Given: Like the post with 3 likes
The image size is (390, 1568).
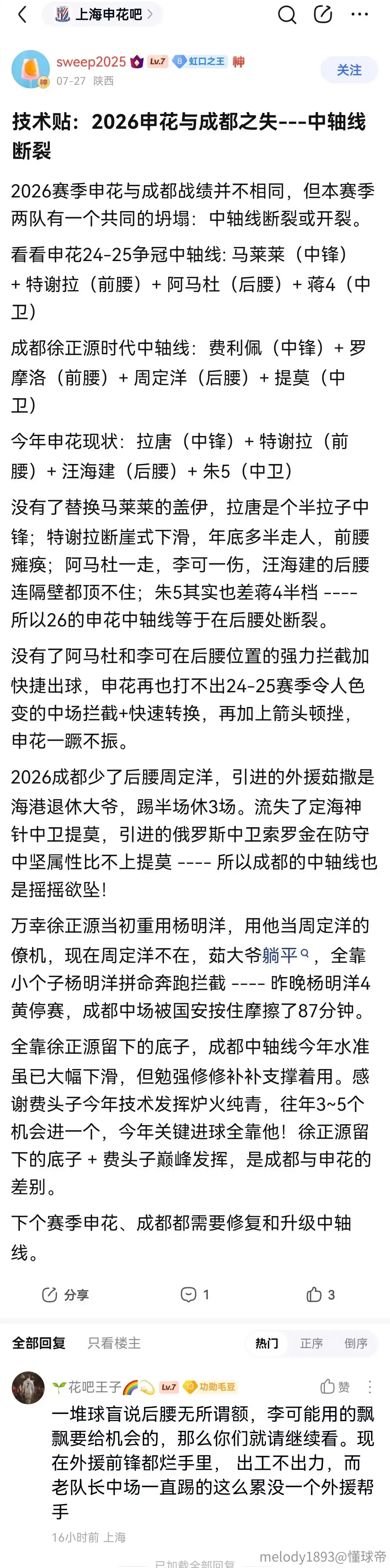Looking at the screenshot, I should (x=321, y=1295).
